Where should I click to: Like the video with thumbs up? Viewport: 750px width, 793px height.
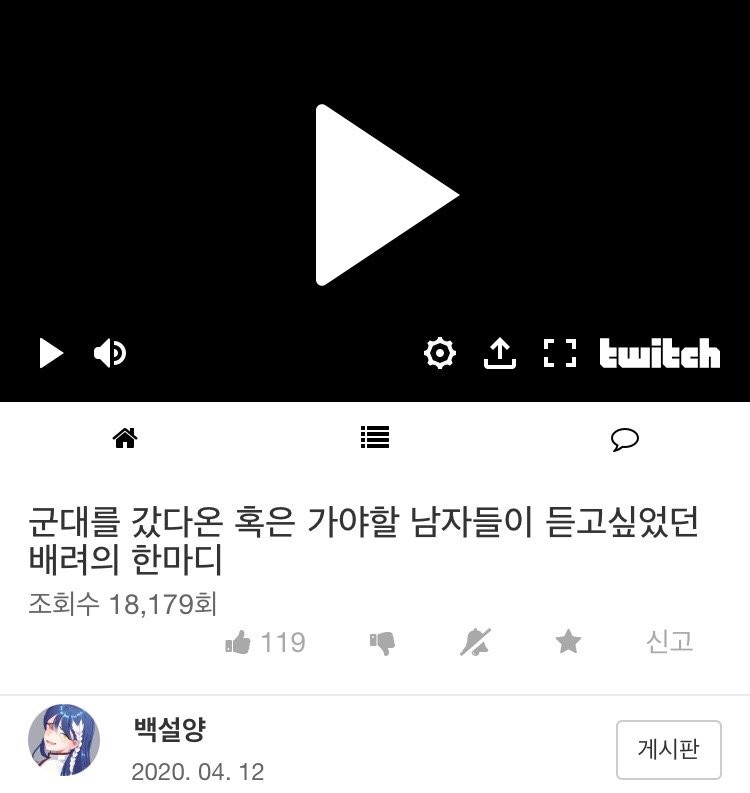point(239,642)
